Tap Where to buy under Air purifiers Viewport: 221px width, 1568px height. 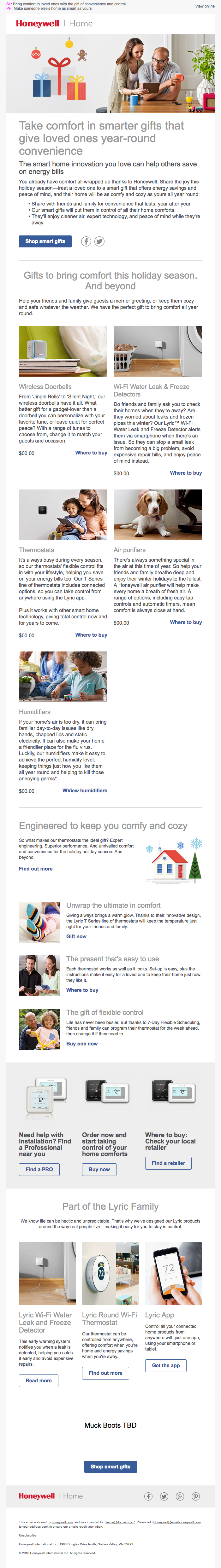tap(186, 622)
